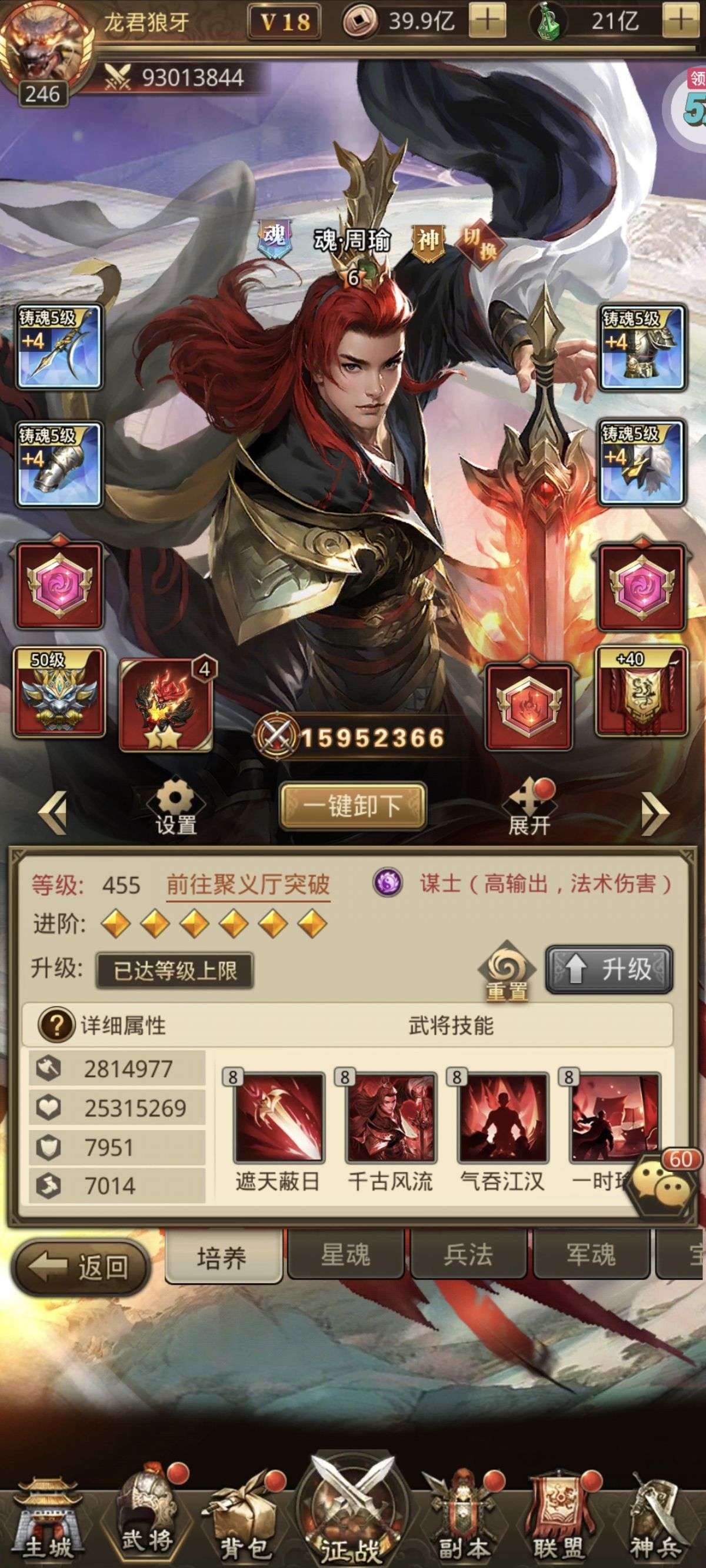Tap the 升级 level-up button
Screen dimensions: 706x1568
pos(610,969)
